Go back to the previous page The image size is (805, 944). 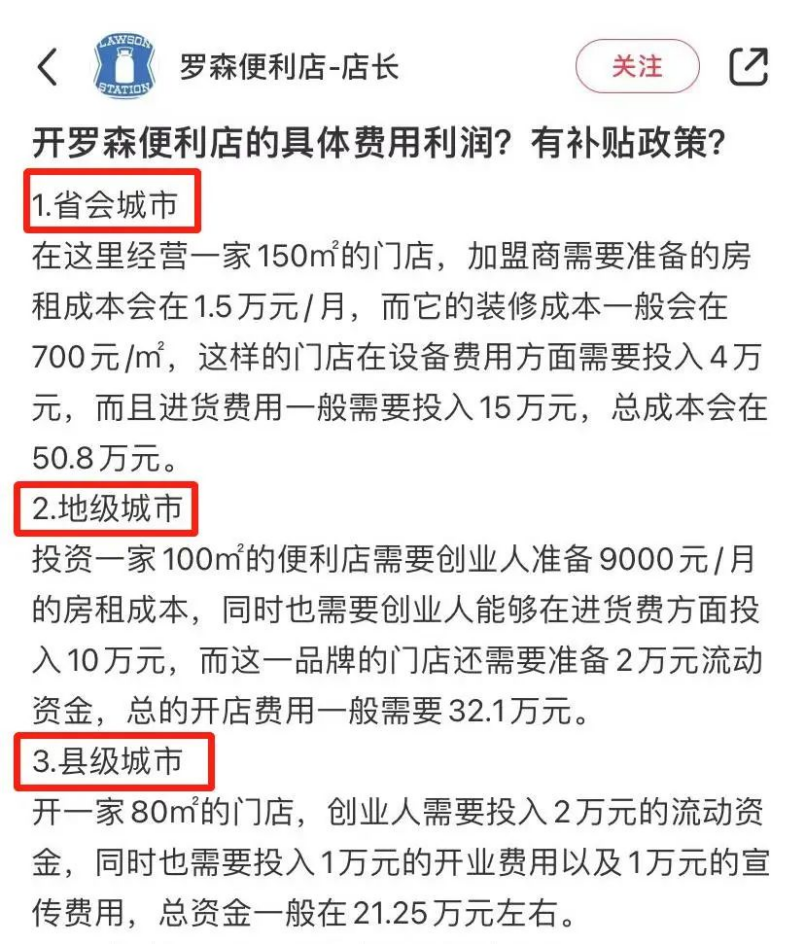point(47,67)
